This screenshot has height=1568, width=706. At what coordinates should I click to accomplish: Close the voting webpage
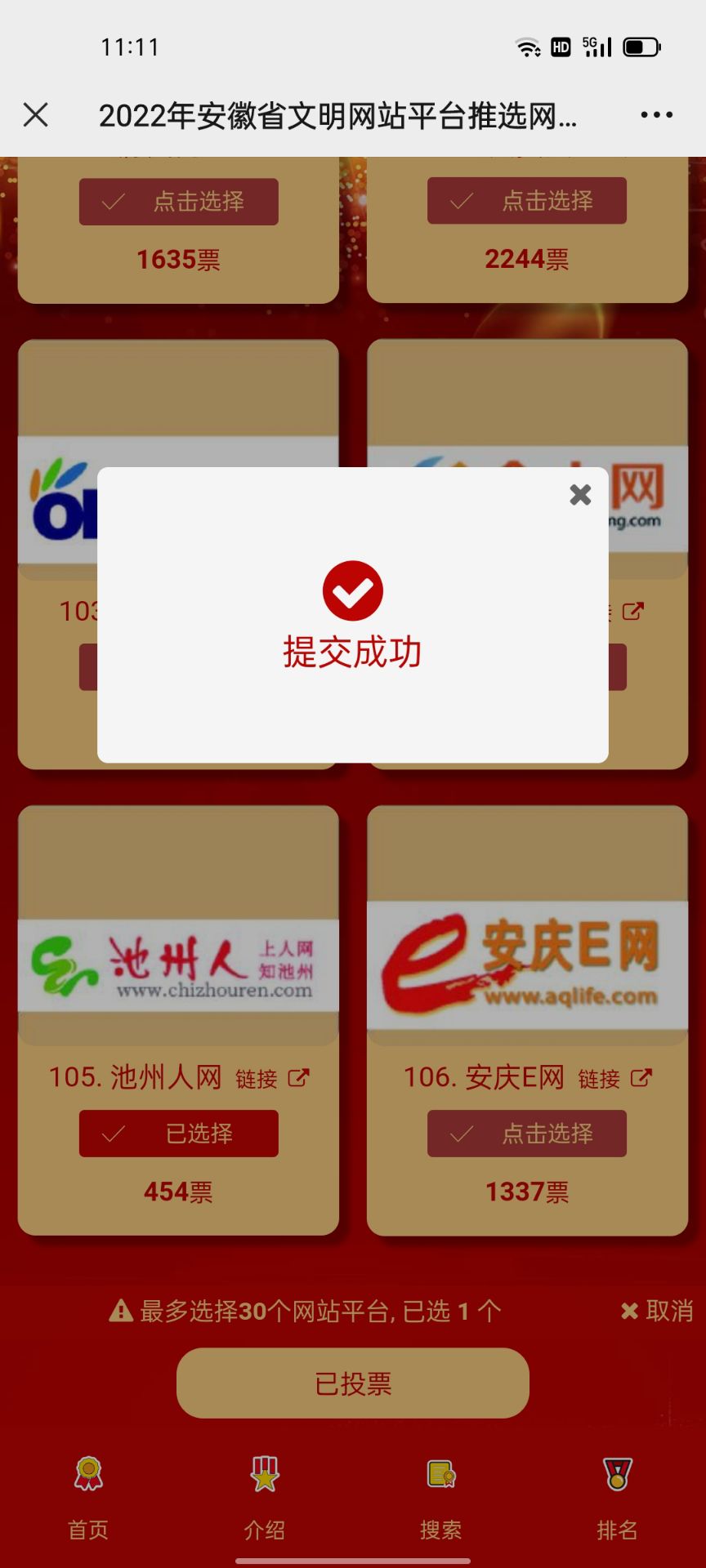click(x=36, y=115)
